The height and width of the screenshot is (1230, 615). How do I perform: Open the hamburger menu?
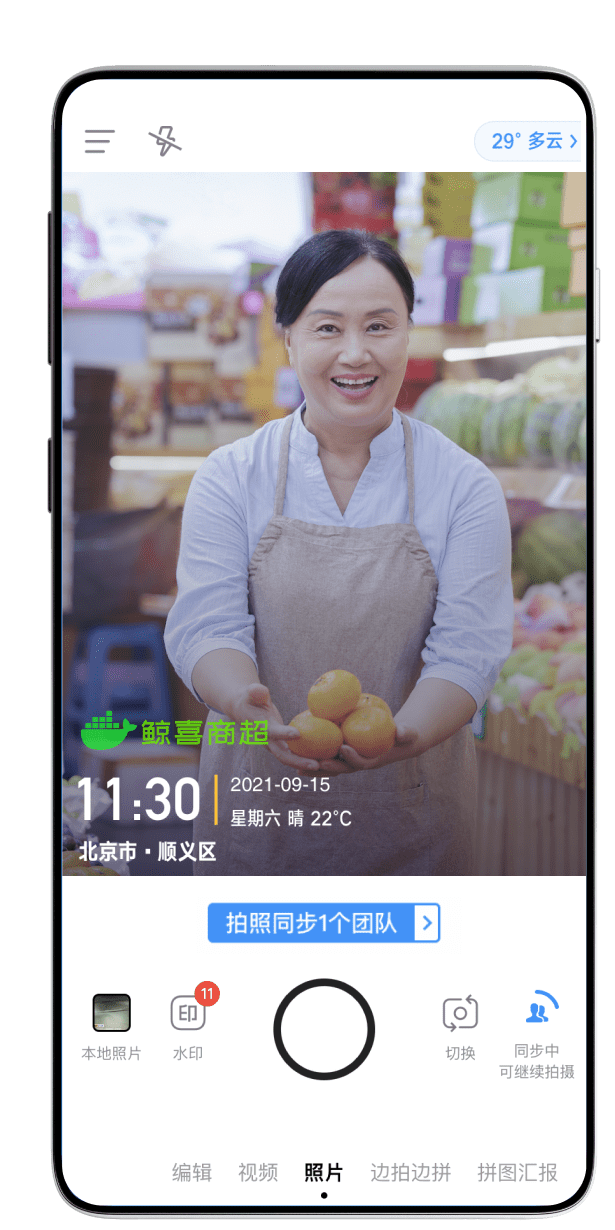[x=99, y=141]
